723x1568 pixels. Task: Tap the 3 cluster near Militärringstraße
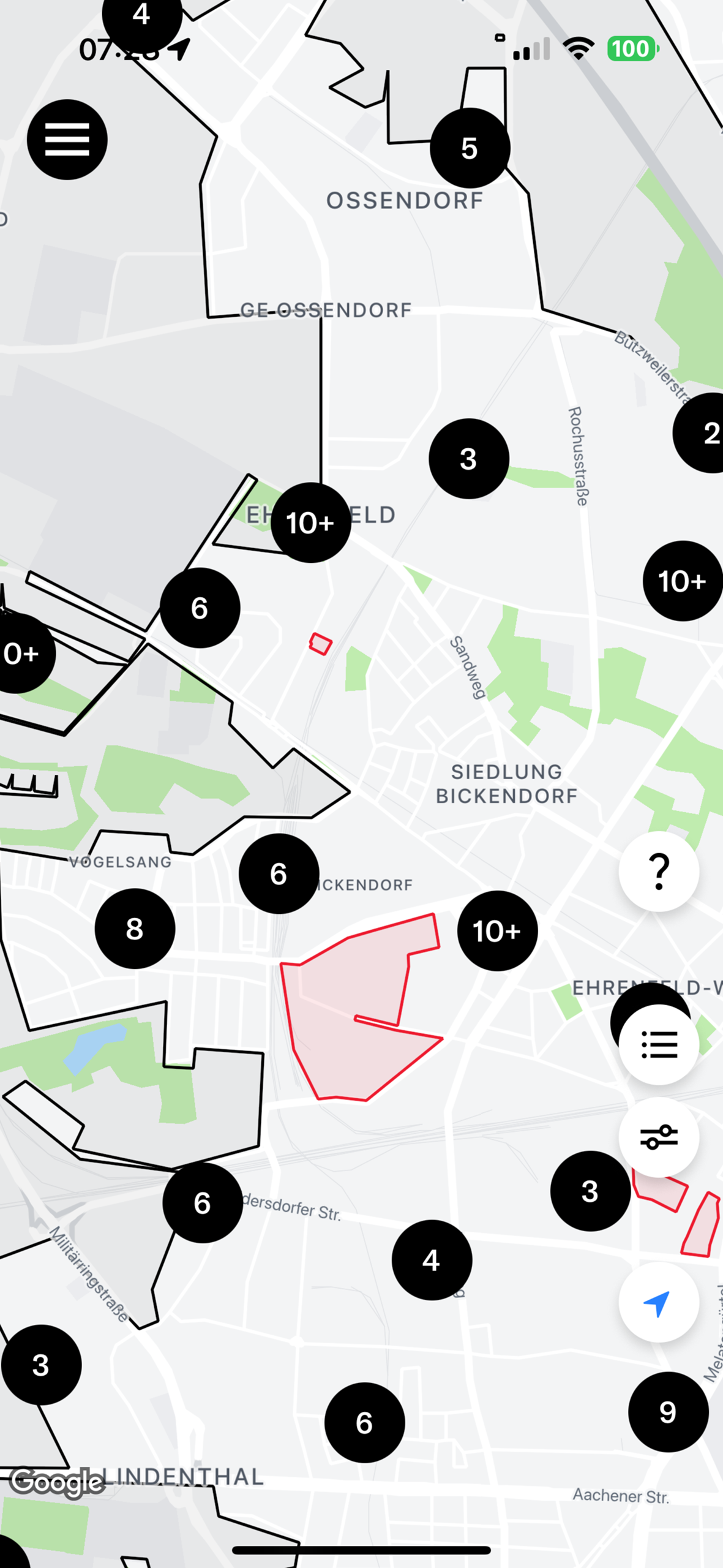pos(41,1365)
